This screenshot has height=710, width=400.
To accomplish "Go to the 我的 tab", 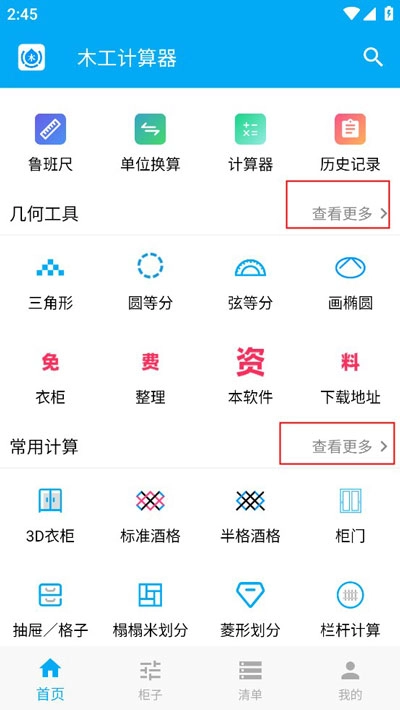I will (x=350, y=680).
